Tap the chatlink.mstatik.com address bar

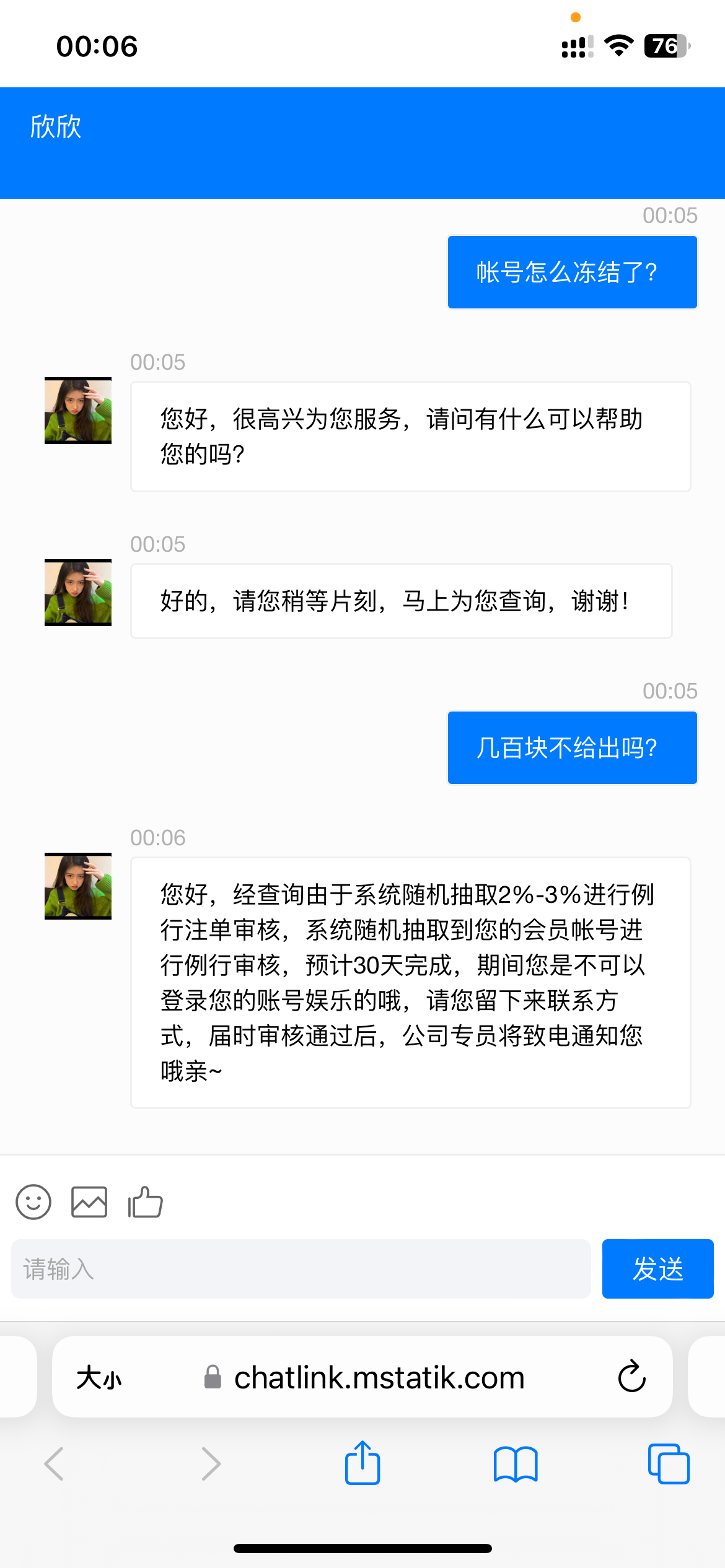coord(378,1378)
